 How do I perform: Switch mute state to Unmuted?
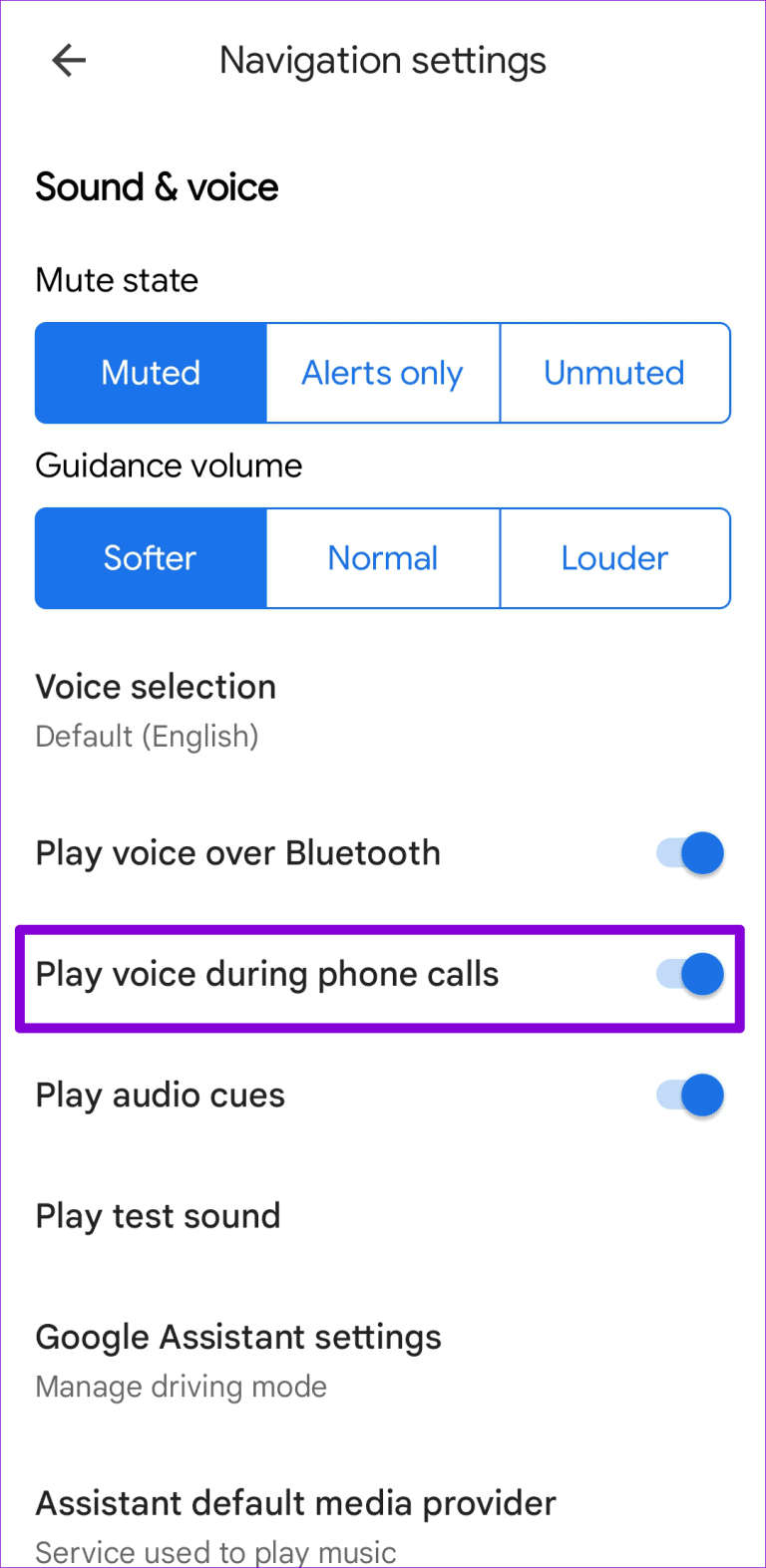(x=614, y=373)
